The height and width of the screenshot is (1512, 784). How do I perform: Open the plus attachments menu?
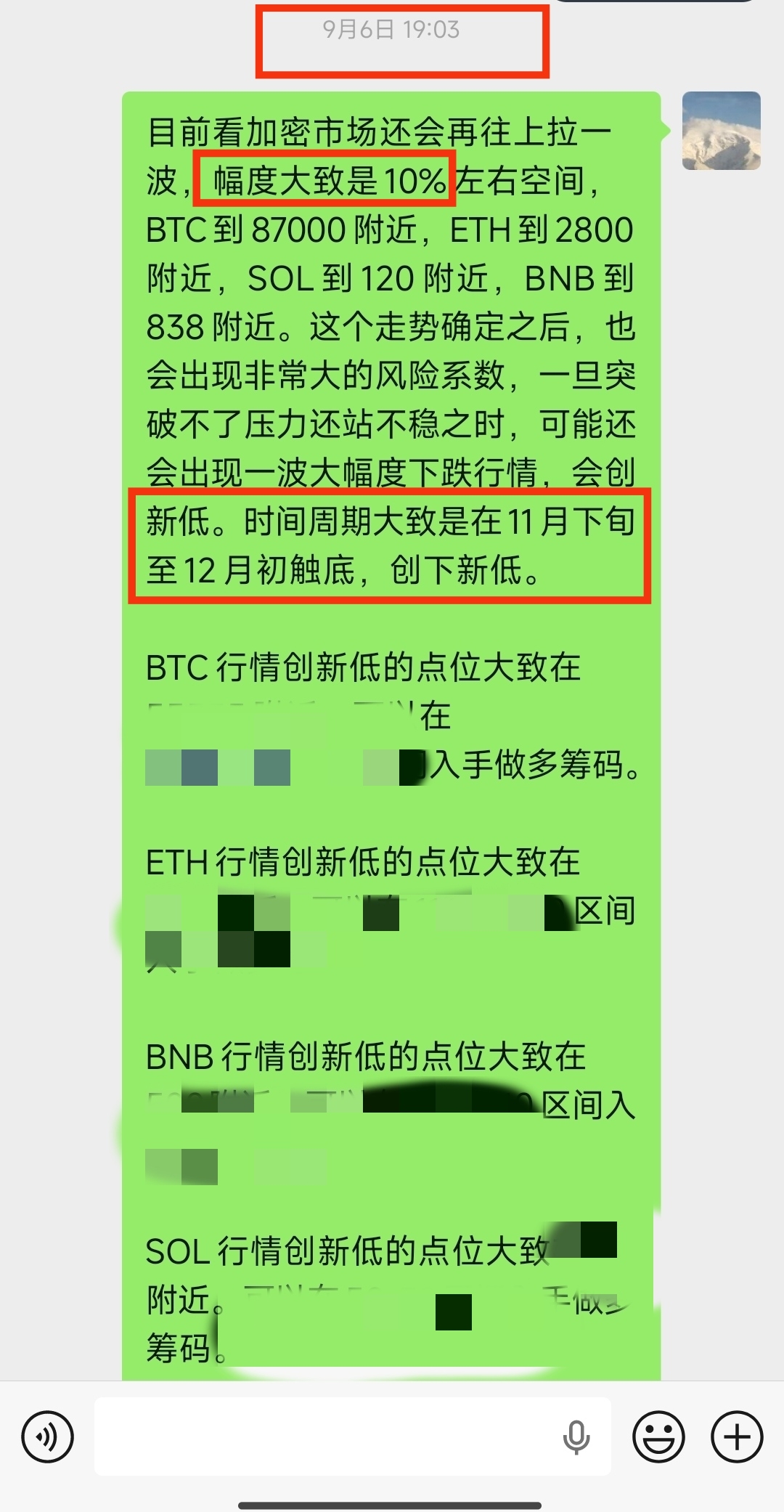737,1436
